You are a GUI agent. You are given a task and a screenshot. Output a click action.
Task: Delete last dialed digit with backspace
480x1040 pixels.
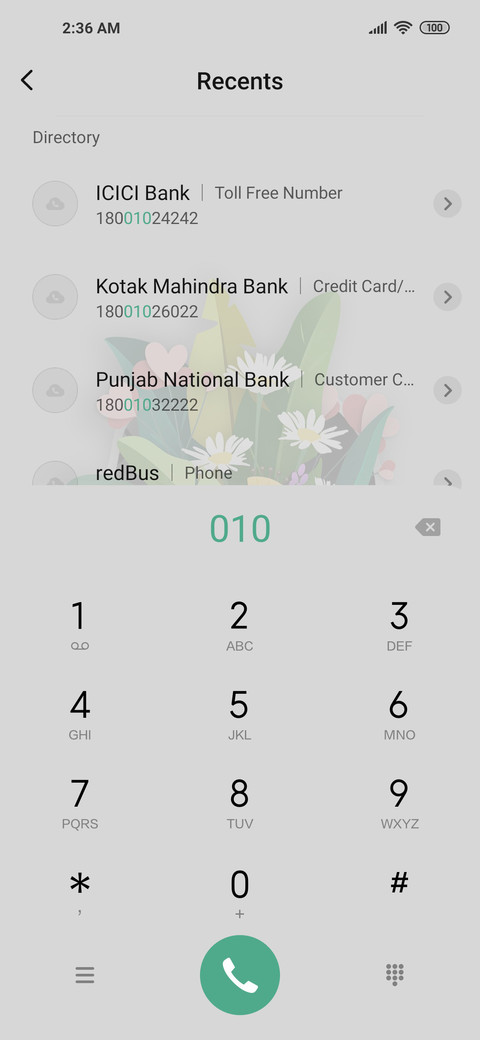(x=428, y=527)
